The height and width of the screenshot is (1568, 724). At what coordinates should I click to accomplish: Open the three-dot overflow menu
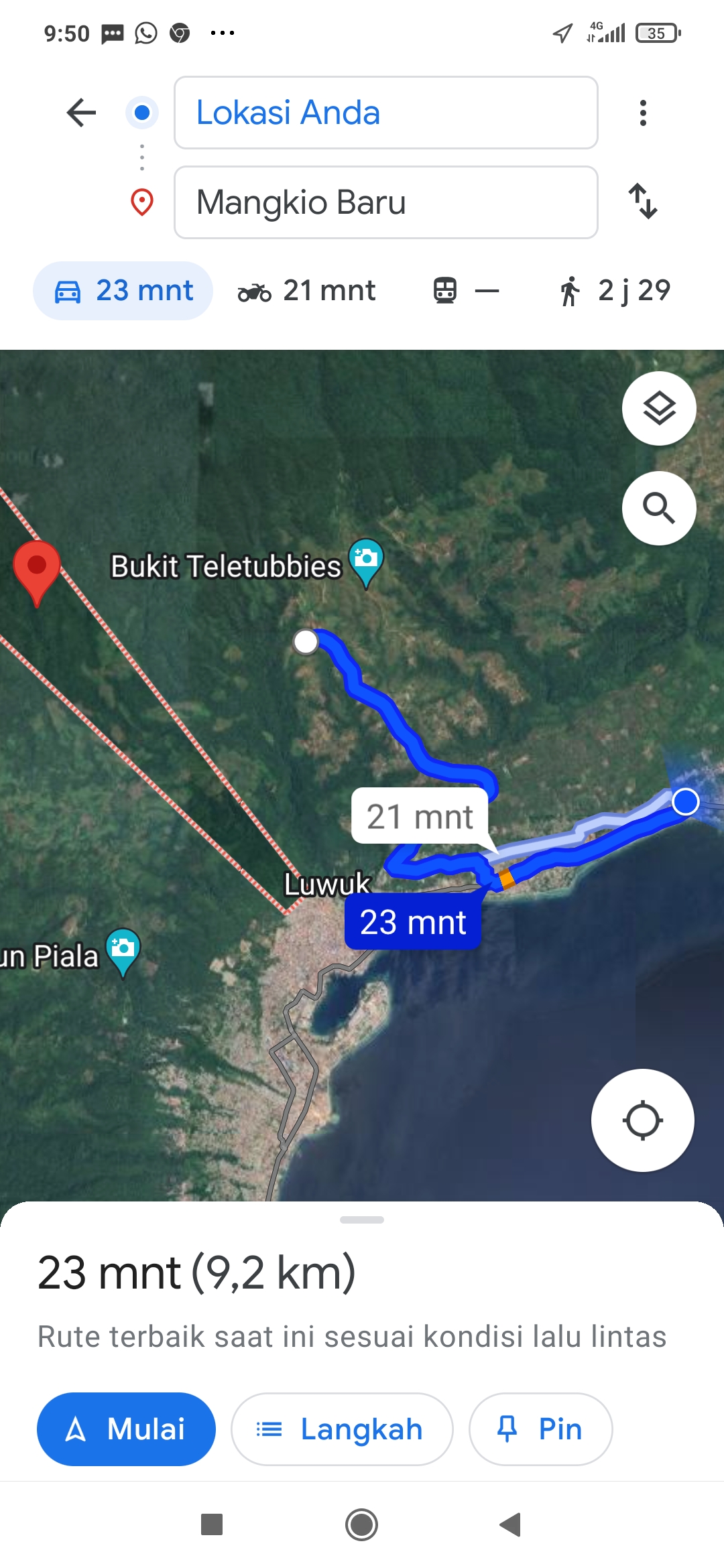pyautogui.click(x=643, y=113)
